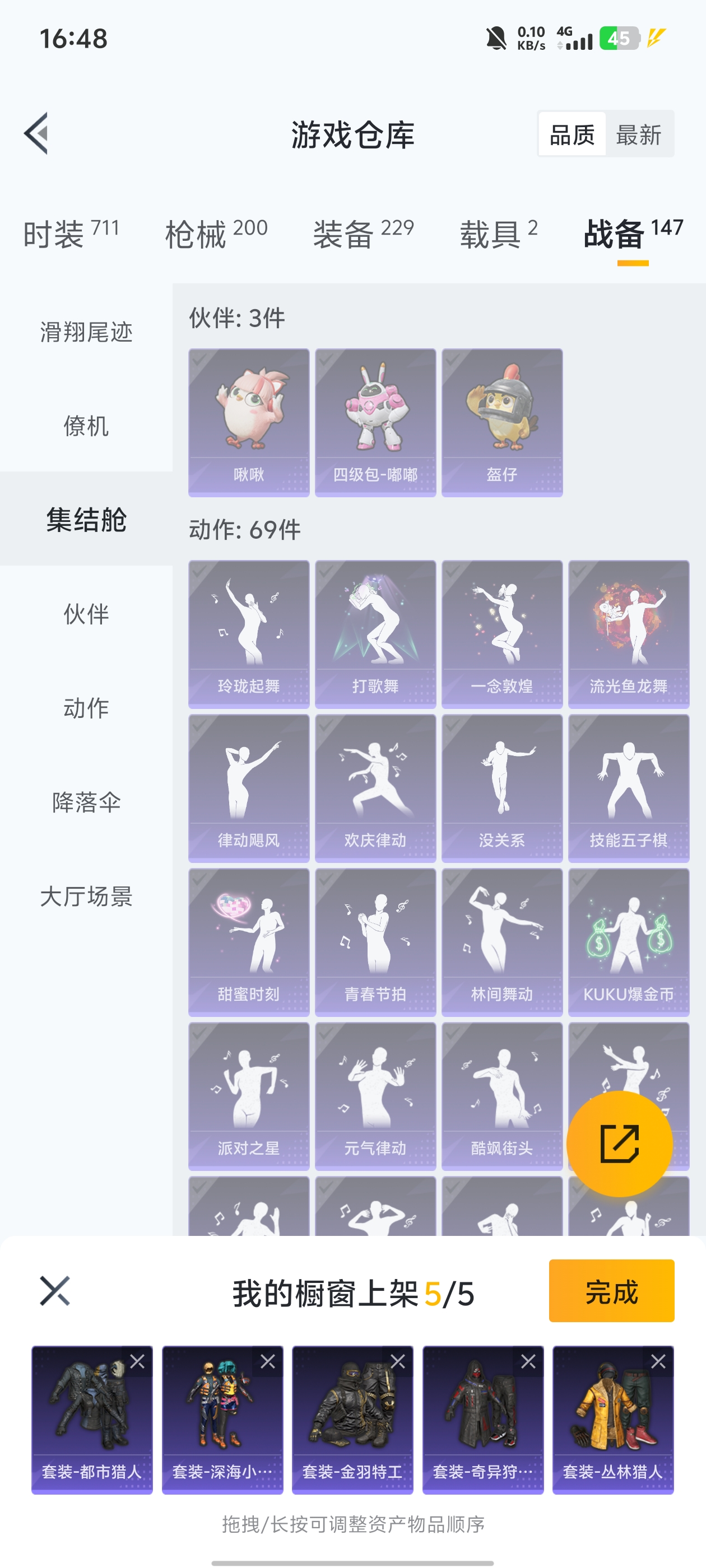
Task: Select the 甜蜜时刻 emote
Action: 249,942
